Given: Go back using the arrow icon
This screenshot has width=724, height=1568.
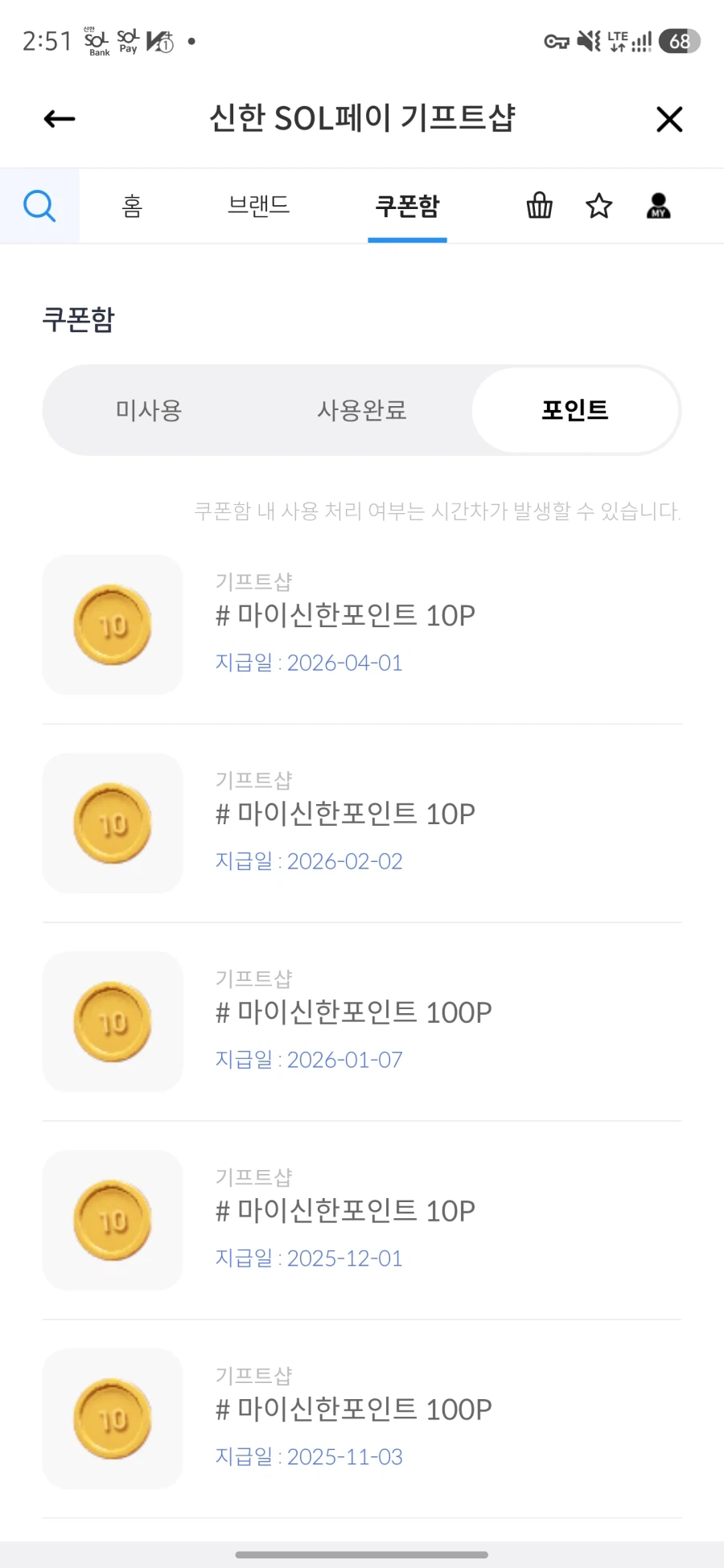Looking at the screenshot, I should 57,118.
